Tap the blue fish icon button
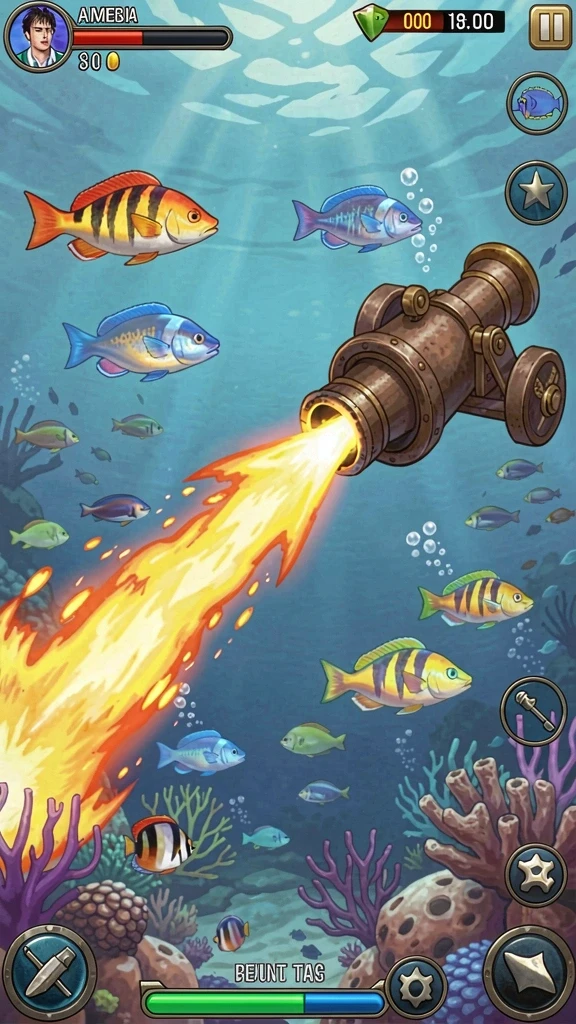 537,103
